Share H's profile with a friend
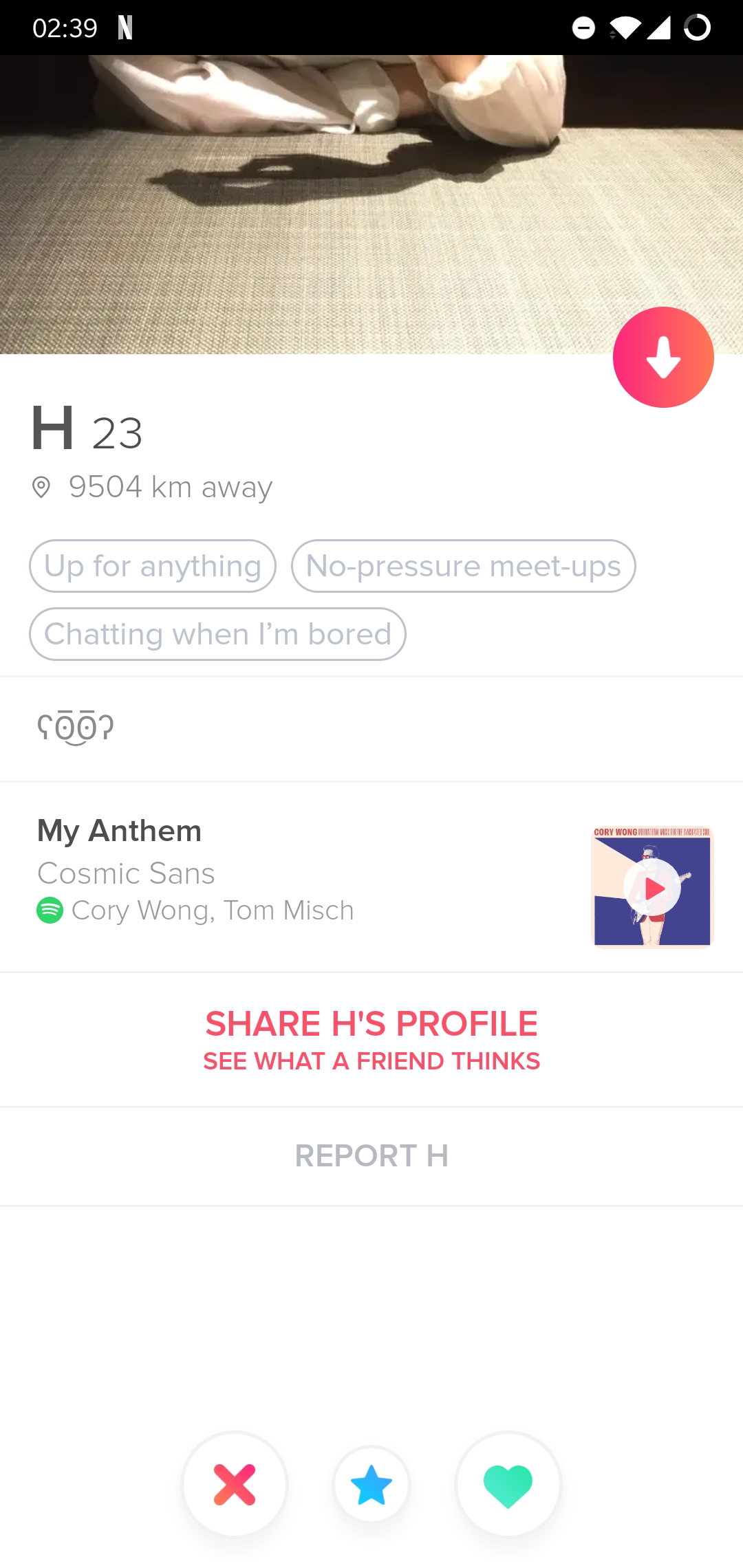743x1568 pixels. click(371, 1039)
